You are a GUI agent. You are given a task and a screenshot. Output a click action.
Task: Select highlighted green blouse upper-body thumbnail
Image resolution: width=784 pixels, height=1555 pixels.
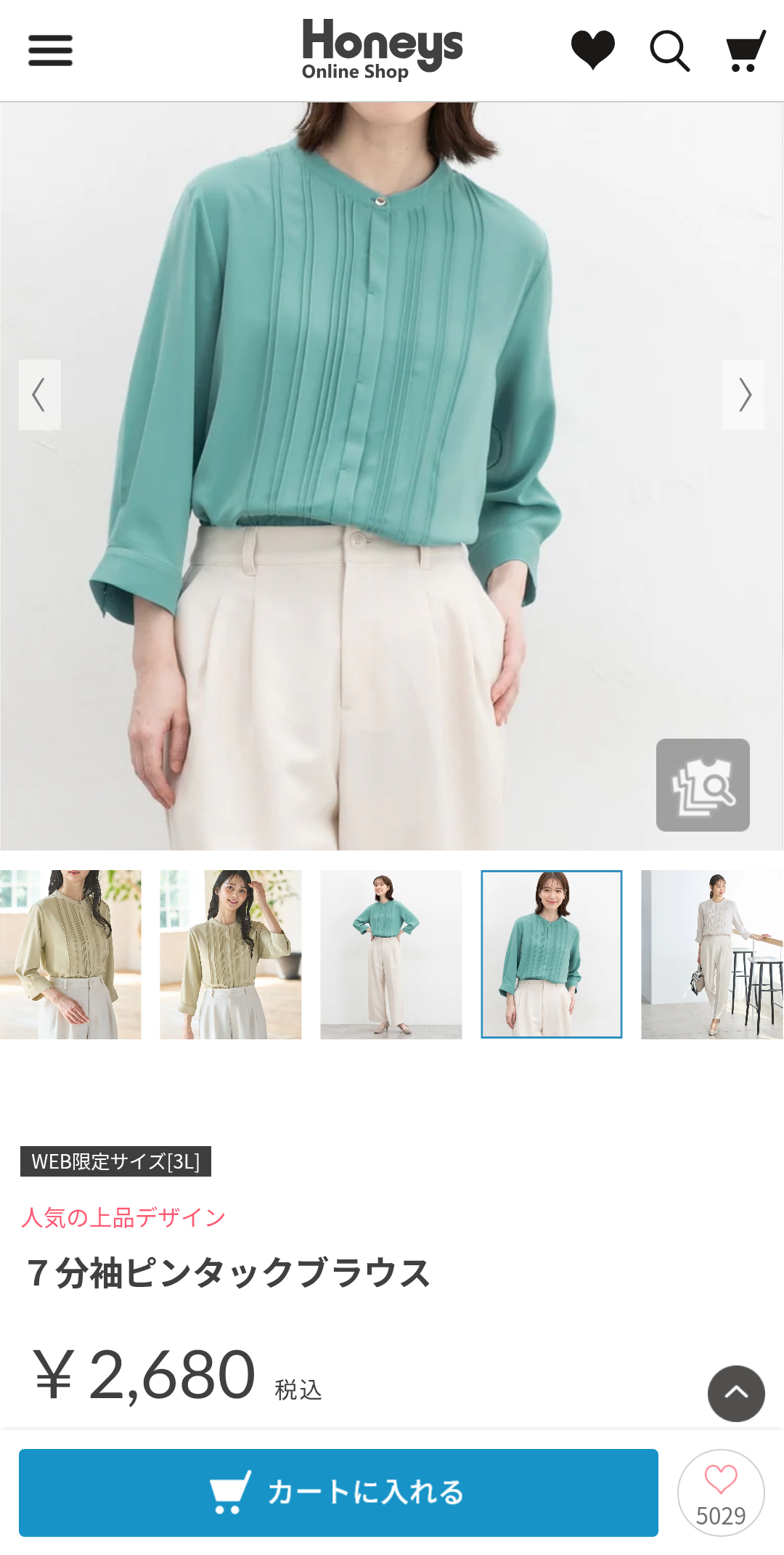[x=552, y=954]
